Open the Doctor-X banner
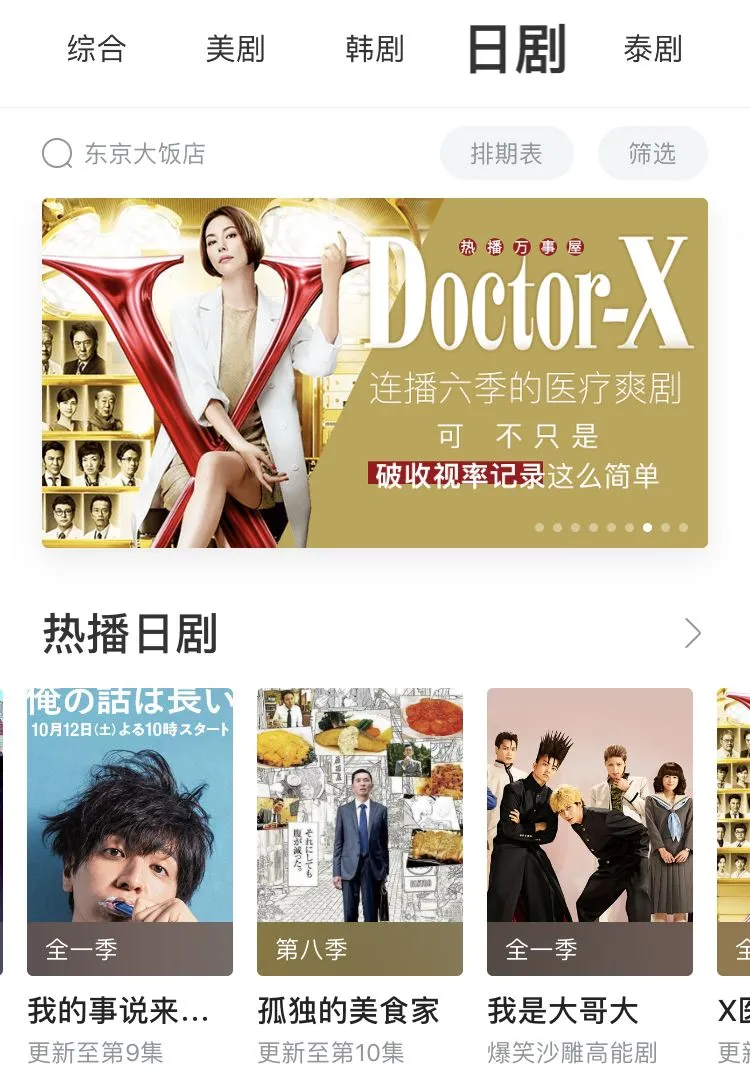The image size is (750, 1081). coord(375,373)
